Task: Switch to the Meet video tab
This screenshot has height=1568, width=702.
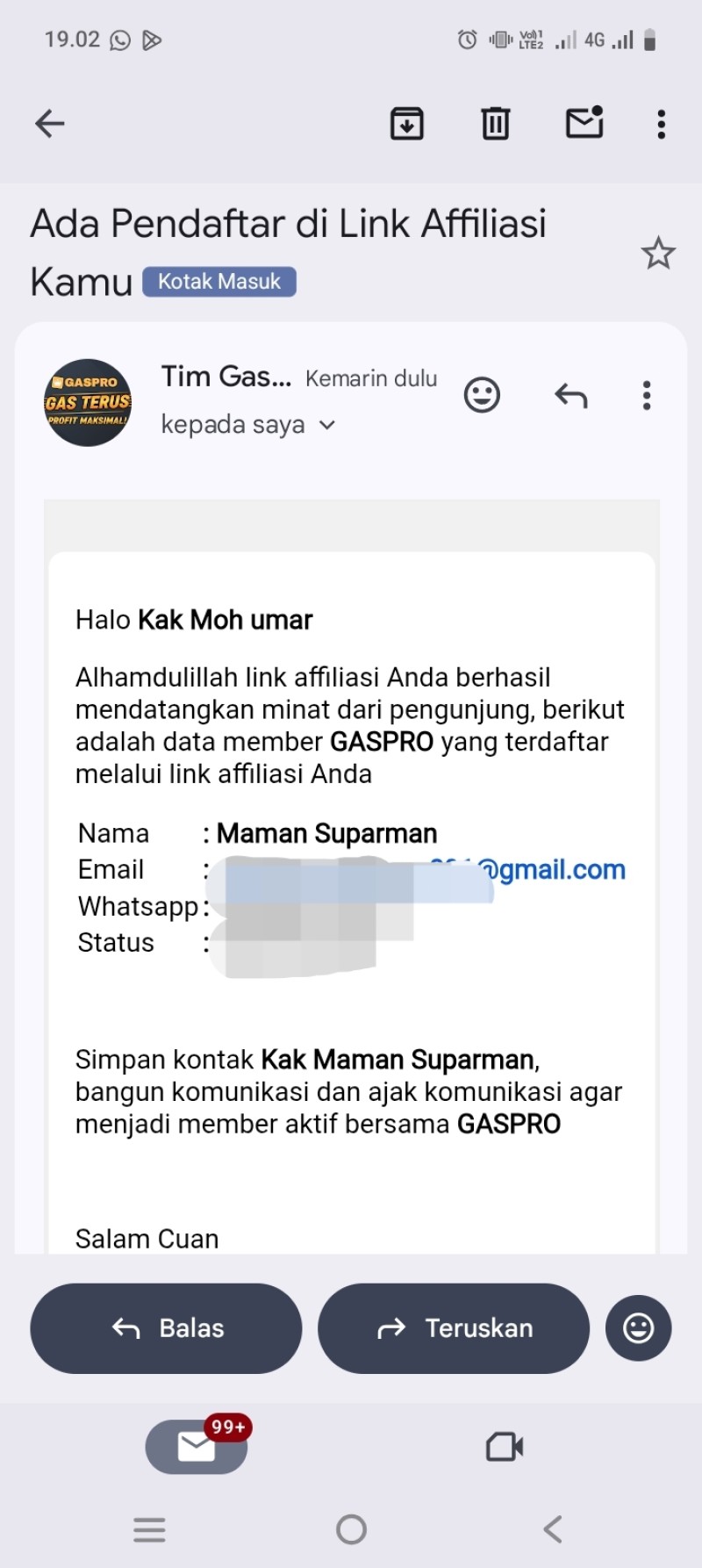Action: pos(505,1447)
